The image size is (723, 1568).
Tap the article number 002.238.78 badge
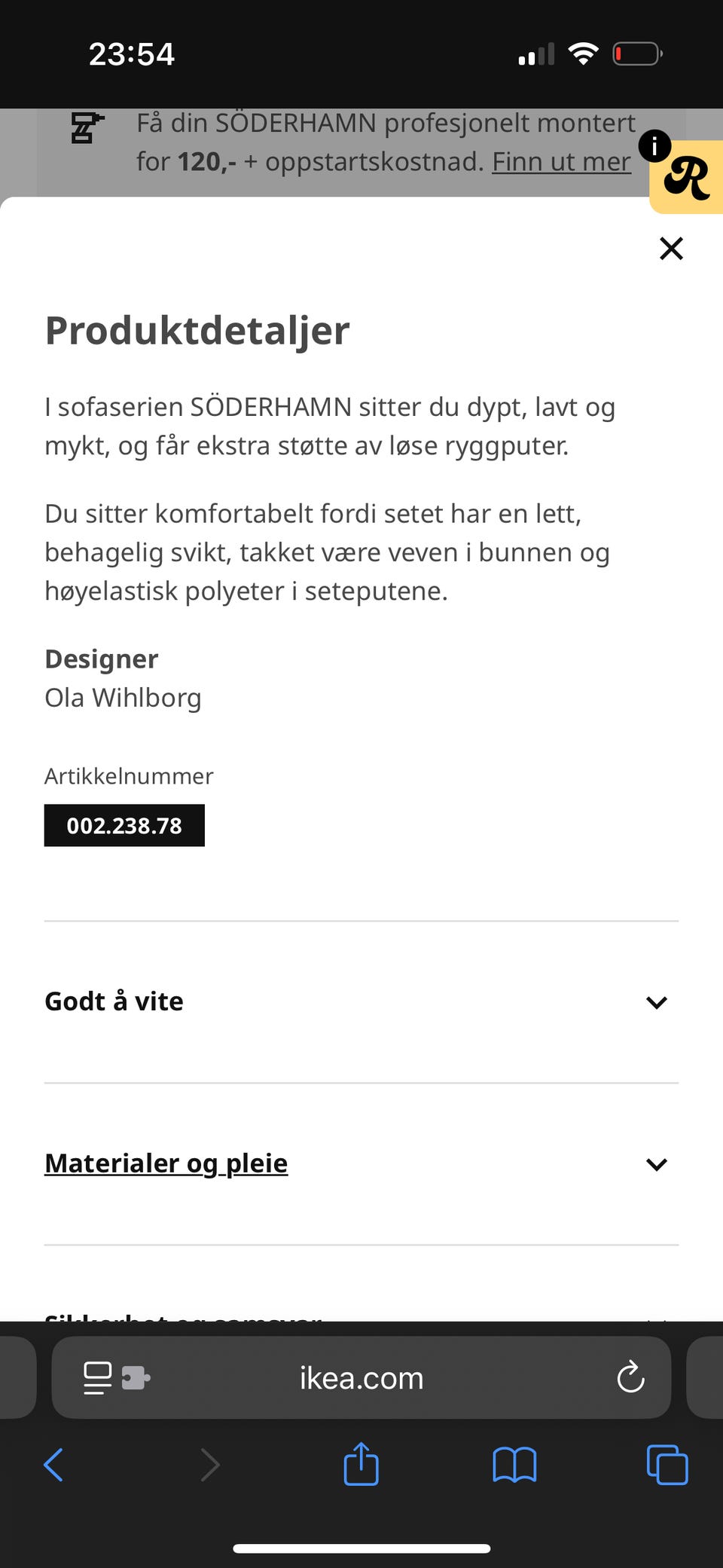pyautogui.click(x=124, y=825)
